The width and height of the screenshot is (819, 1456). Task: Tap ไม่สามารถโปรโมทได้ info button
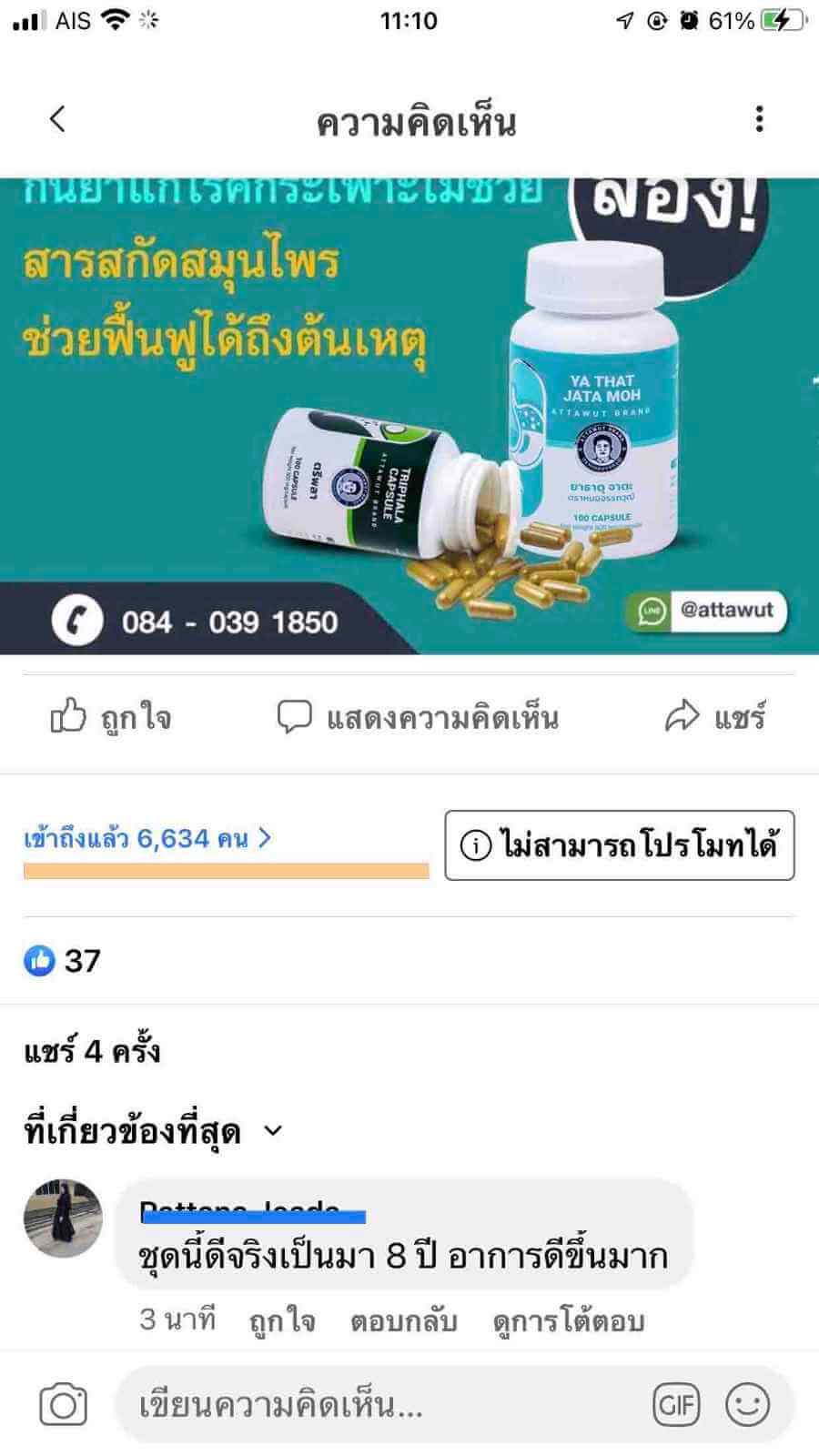619,845
